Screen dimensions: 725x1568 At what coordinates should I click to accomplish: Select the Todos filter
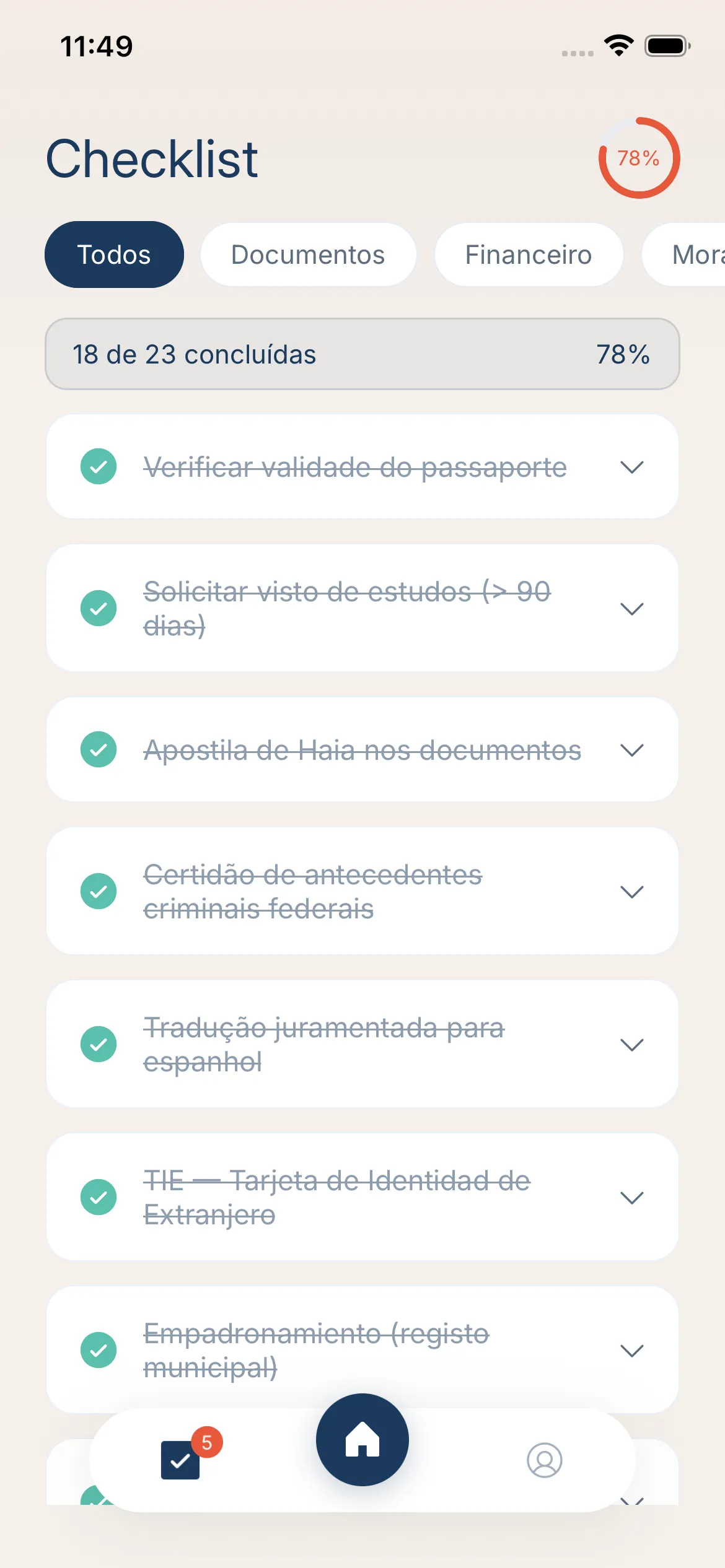point(114,254)
